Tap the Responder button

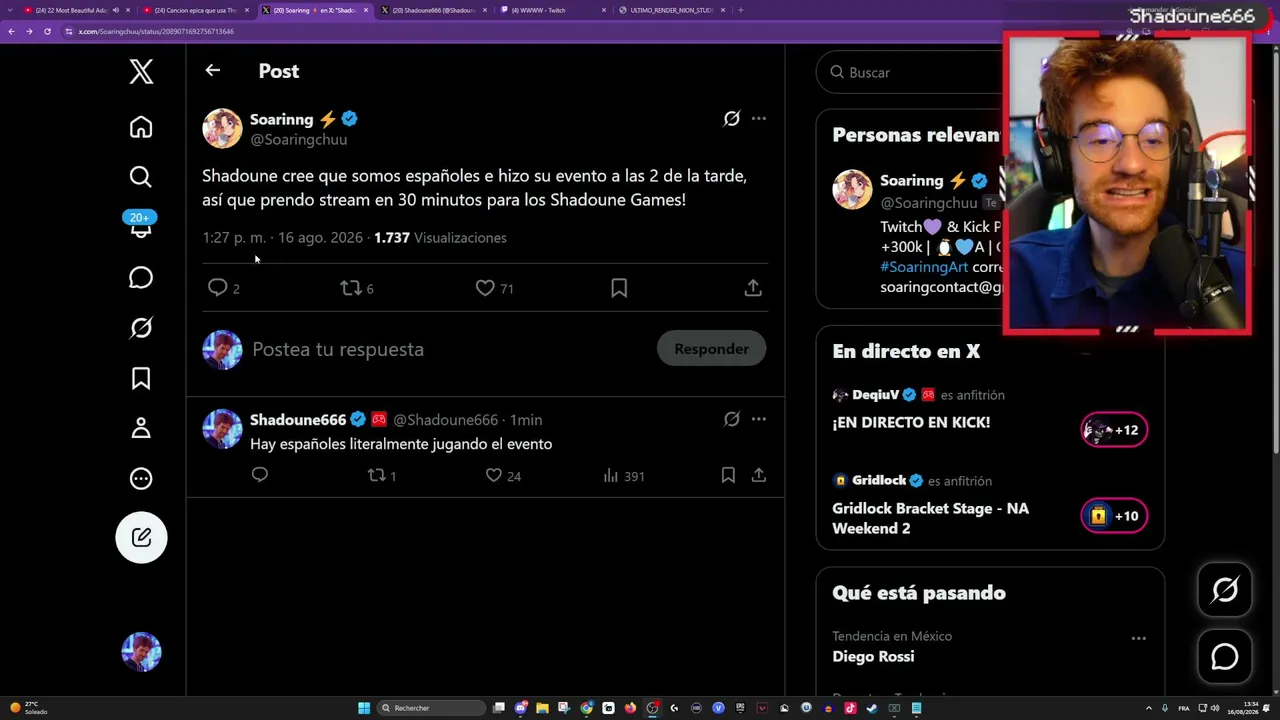[x=711, y=349]
